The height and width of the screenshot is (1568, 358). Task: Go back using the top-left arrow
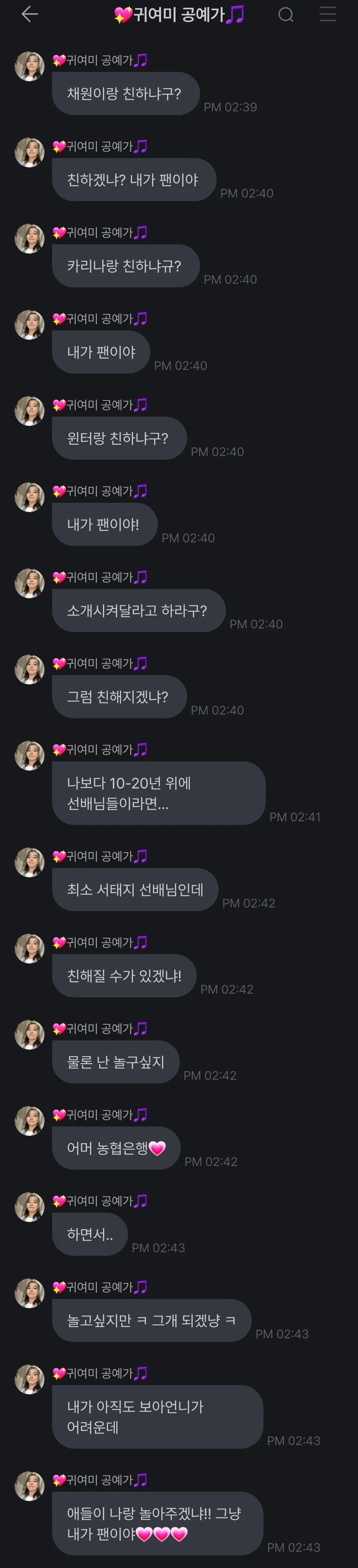(29, 15)
